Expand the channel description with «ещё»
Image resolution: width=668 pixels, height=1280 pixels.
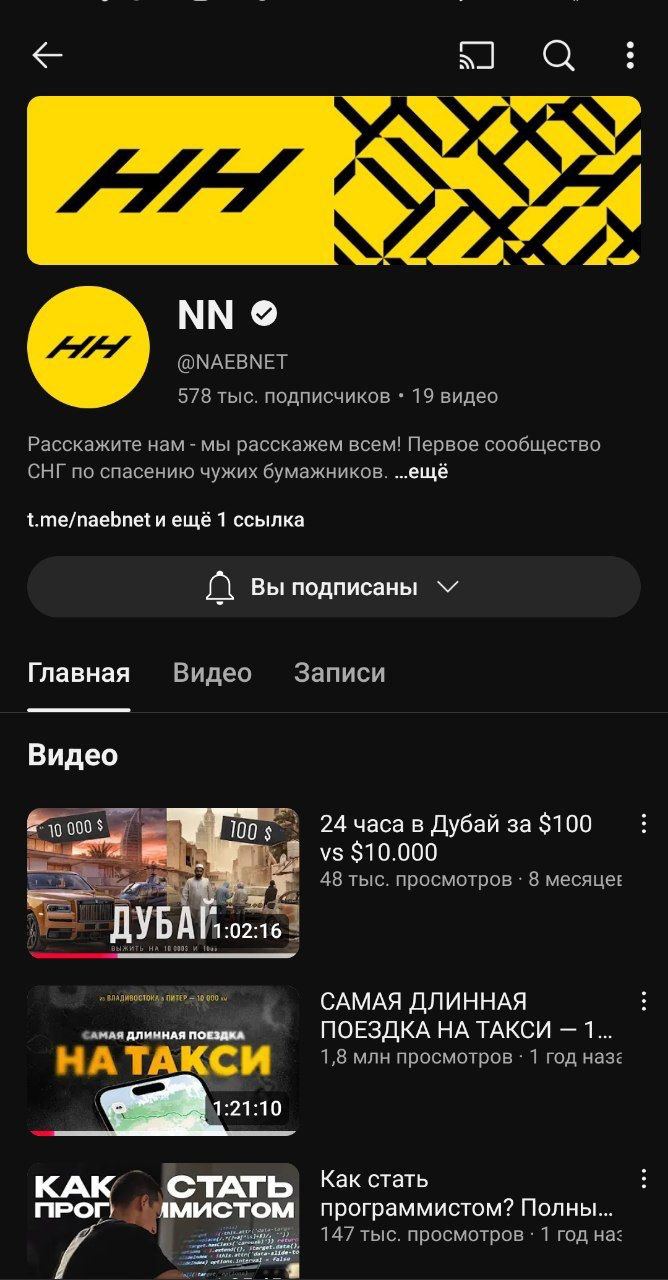[421, 472]
